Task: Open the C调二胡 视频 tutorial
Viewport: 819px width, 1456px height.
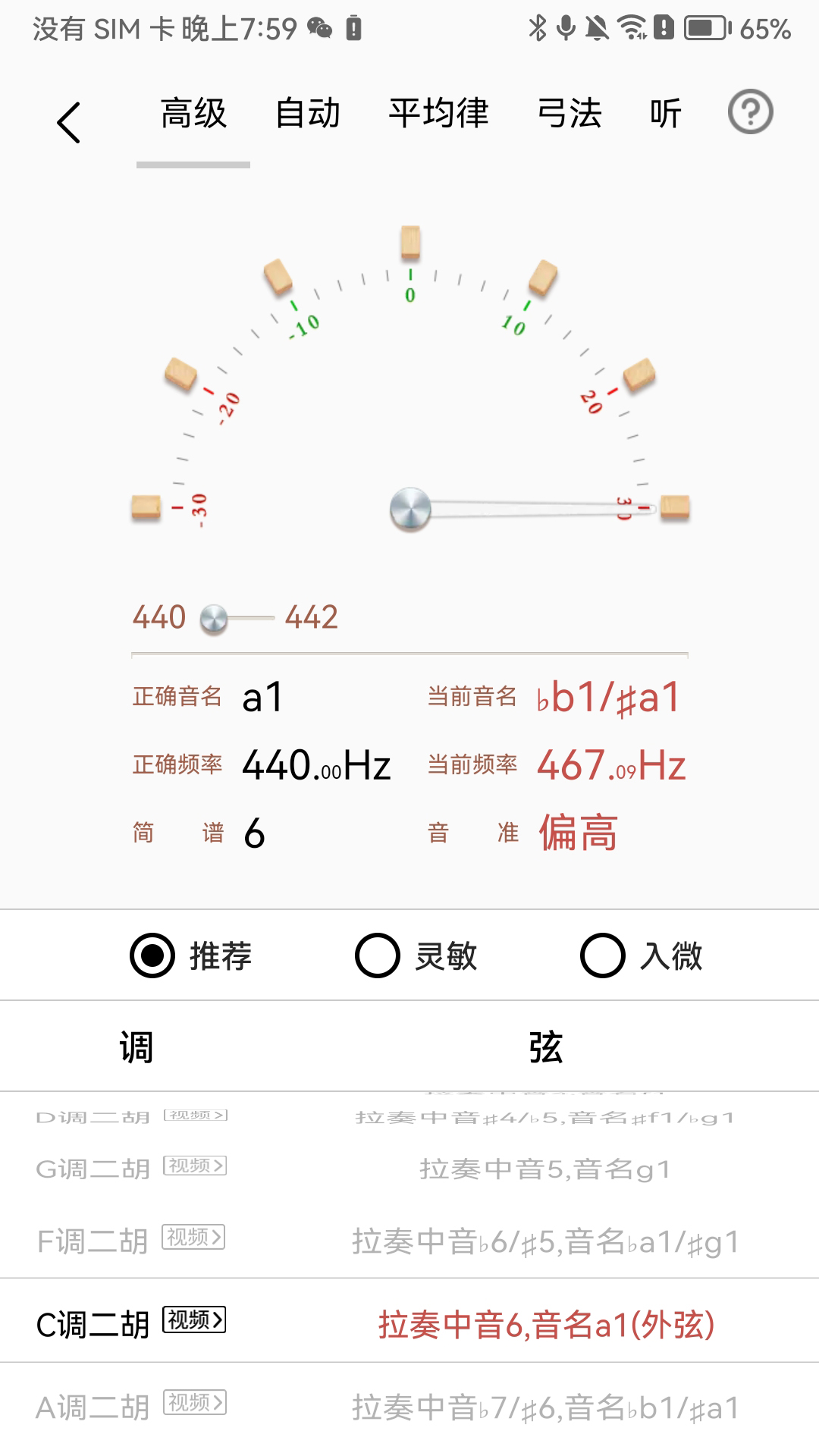Action: 194,1319
